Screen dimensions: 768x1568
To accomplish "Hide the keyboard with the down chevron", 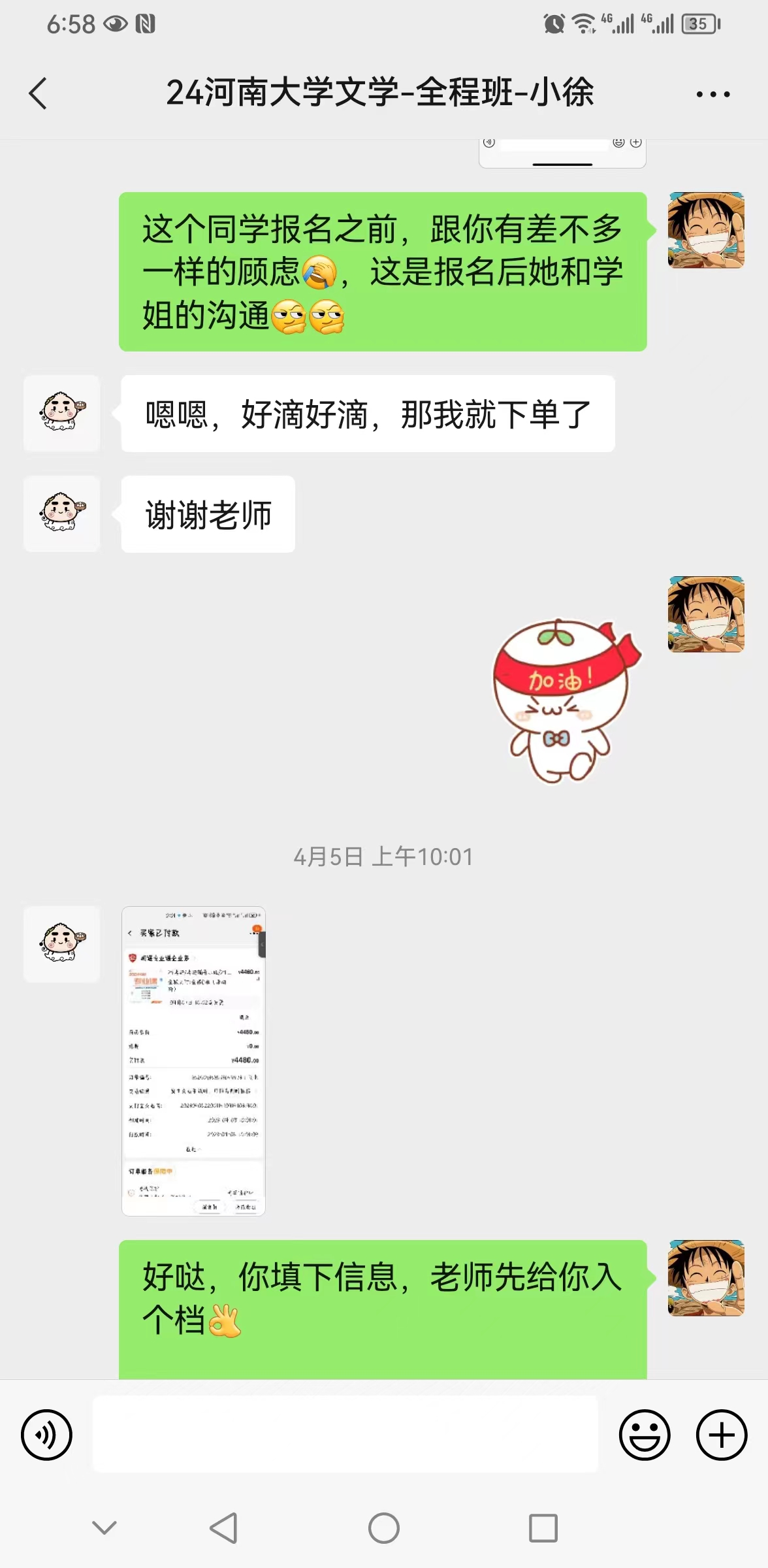I will tap(104, 1527).
